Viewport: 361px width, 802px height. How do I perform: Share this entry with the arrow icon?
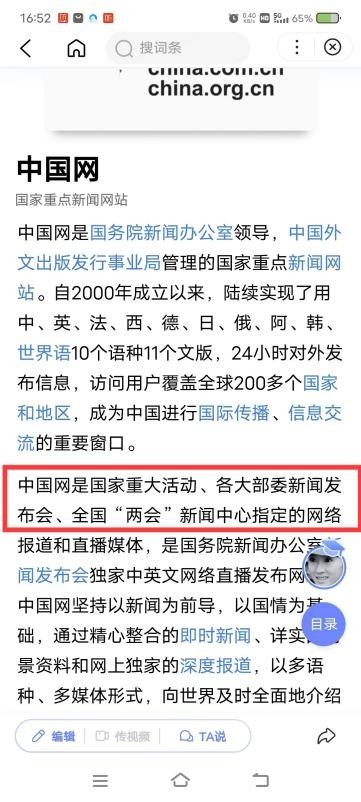tap(326, 737)
